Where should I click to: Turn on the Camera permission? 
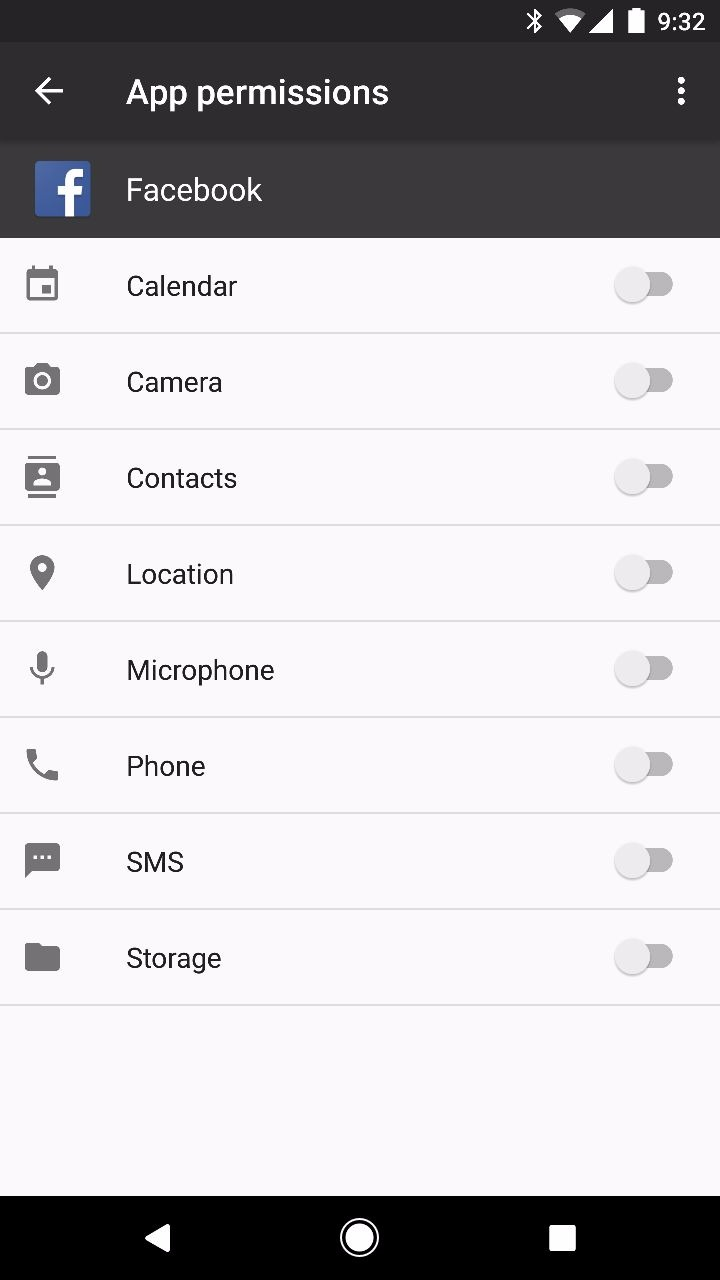[x=644, y=381]
